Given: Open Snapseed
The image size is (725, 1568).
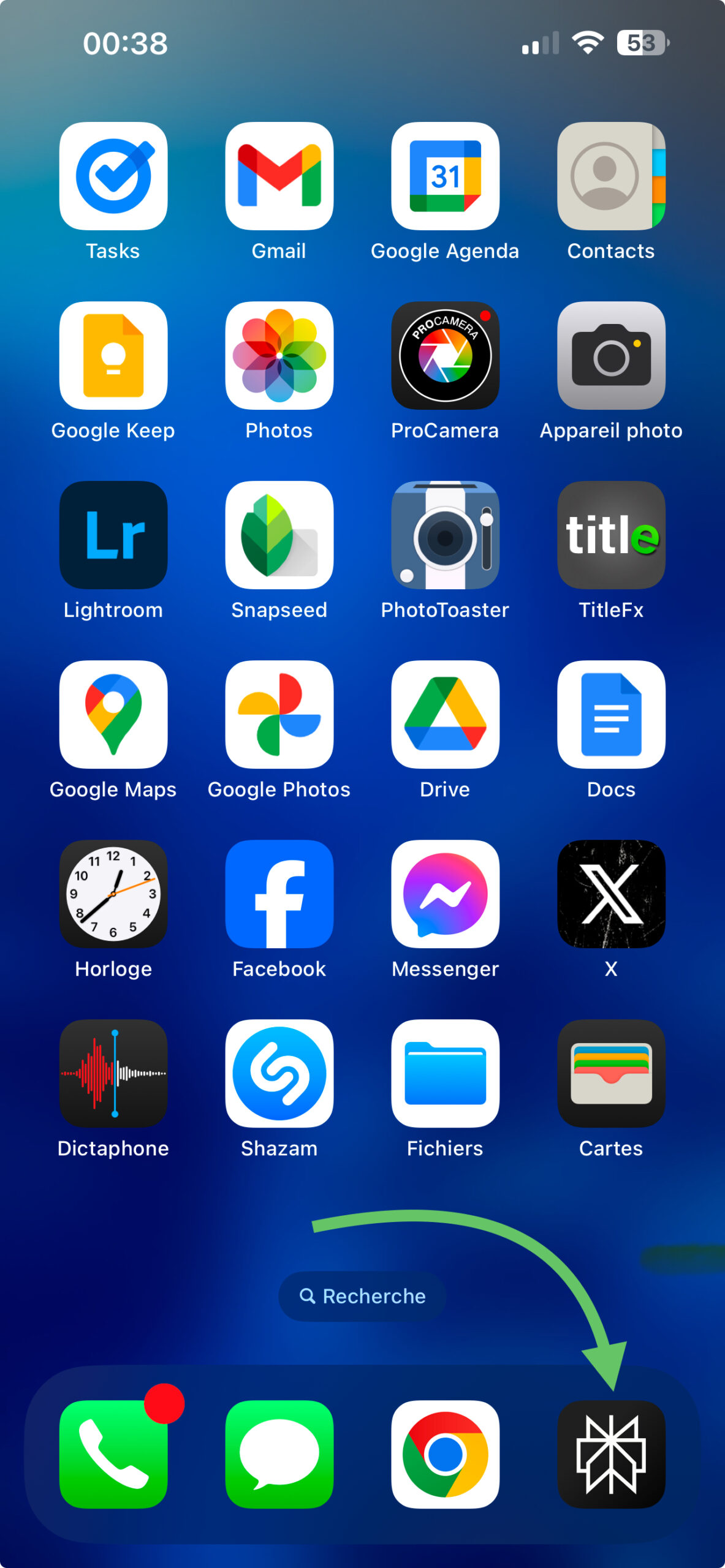Looking at the screenshot, I should click(x=279, y=535).
